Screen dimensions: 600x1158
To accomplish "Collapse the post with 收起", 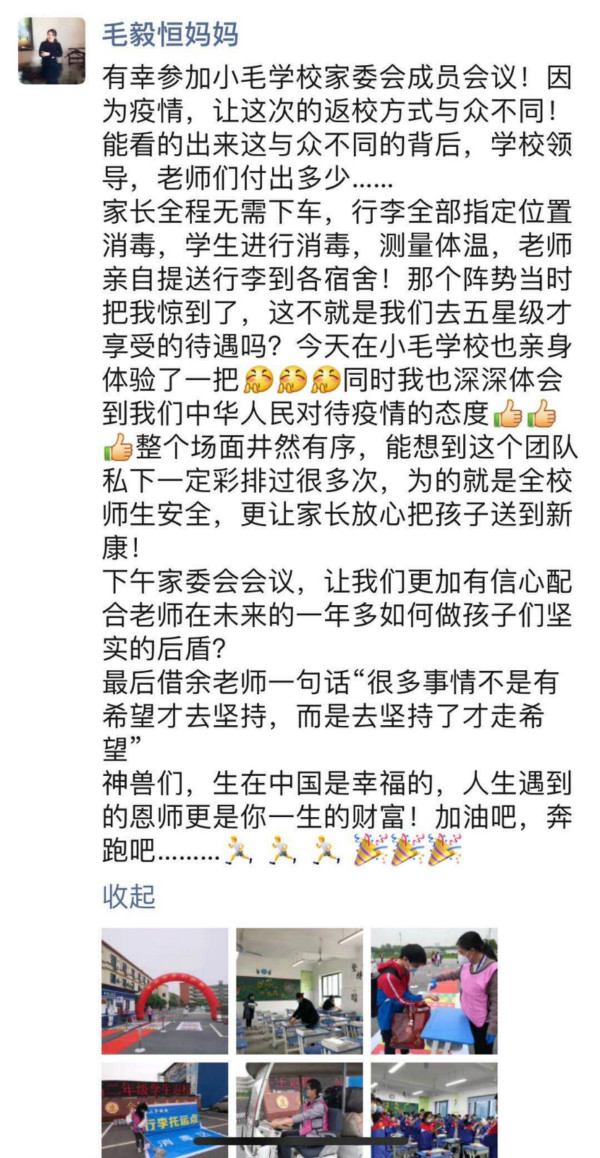I will tap(129, 894).
